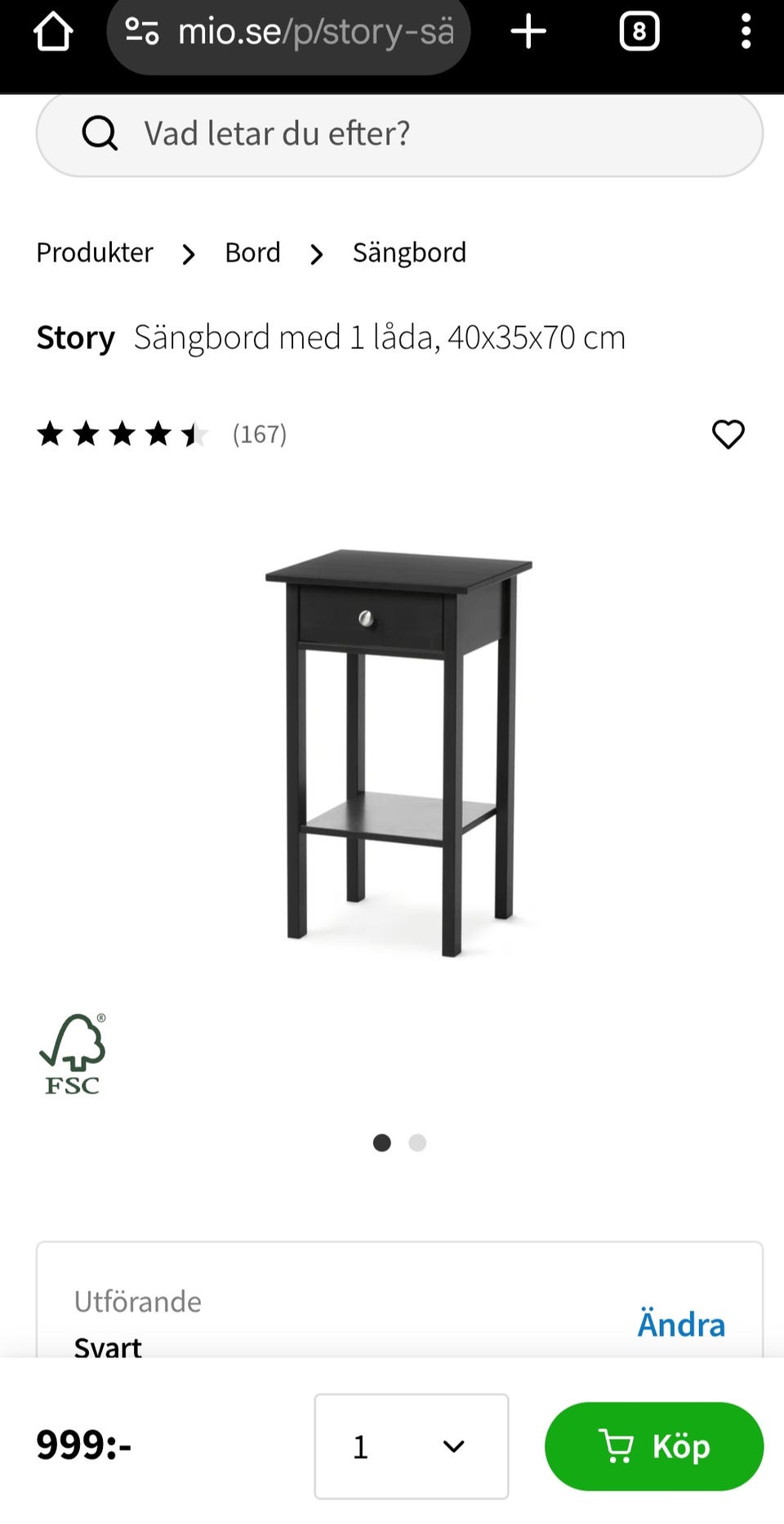View the 8 open tabs
The width and height of the screenshot is (784, 1524).
(x=639, y=33)
